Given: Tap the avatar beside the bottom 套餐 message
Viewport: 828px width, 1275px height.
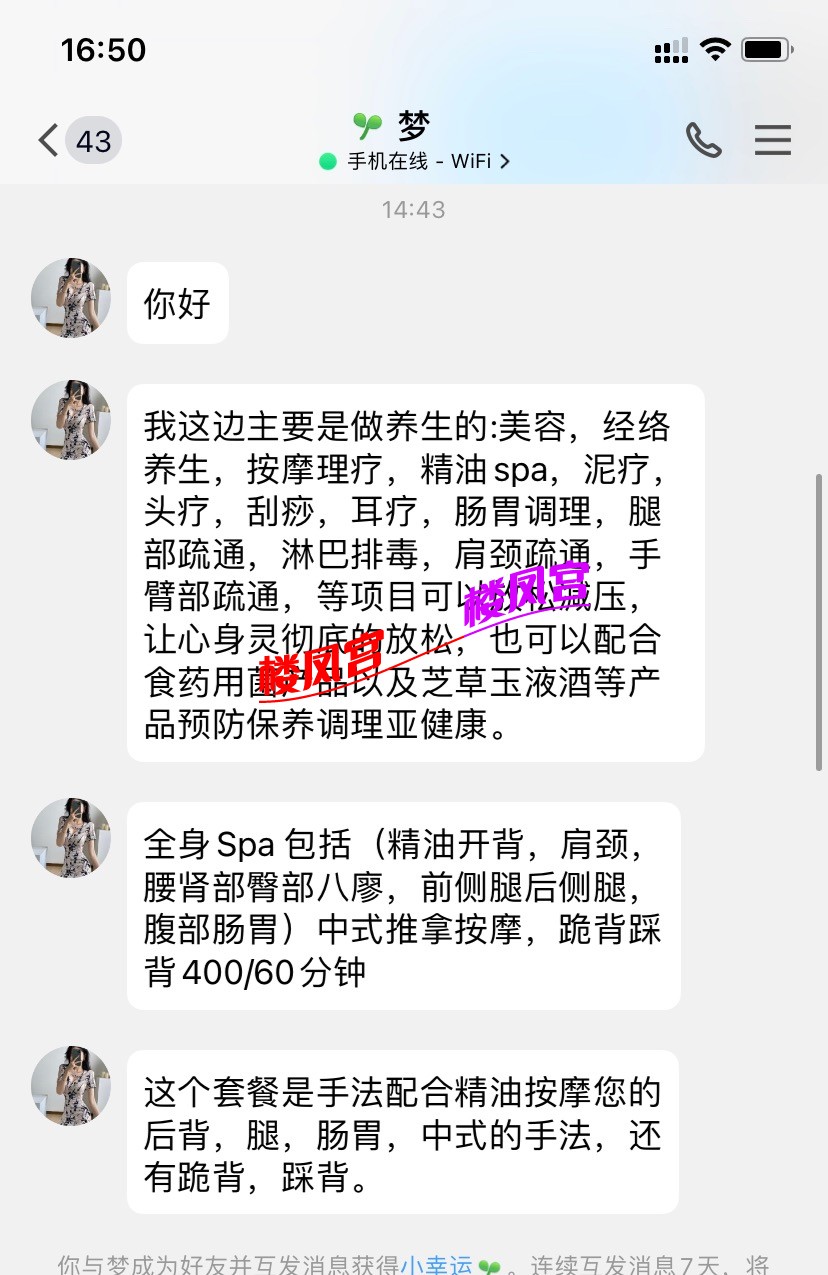Looking at the screenshot, I should coord(71,1086).
